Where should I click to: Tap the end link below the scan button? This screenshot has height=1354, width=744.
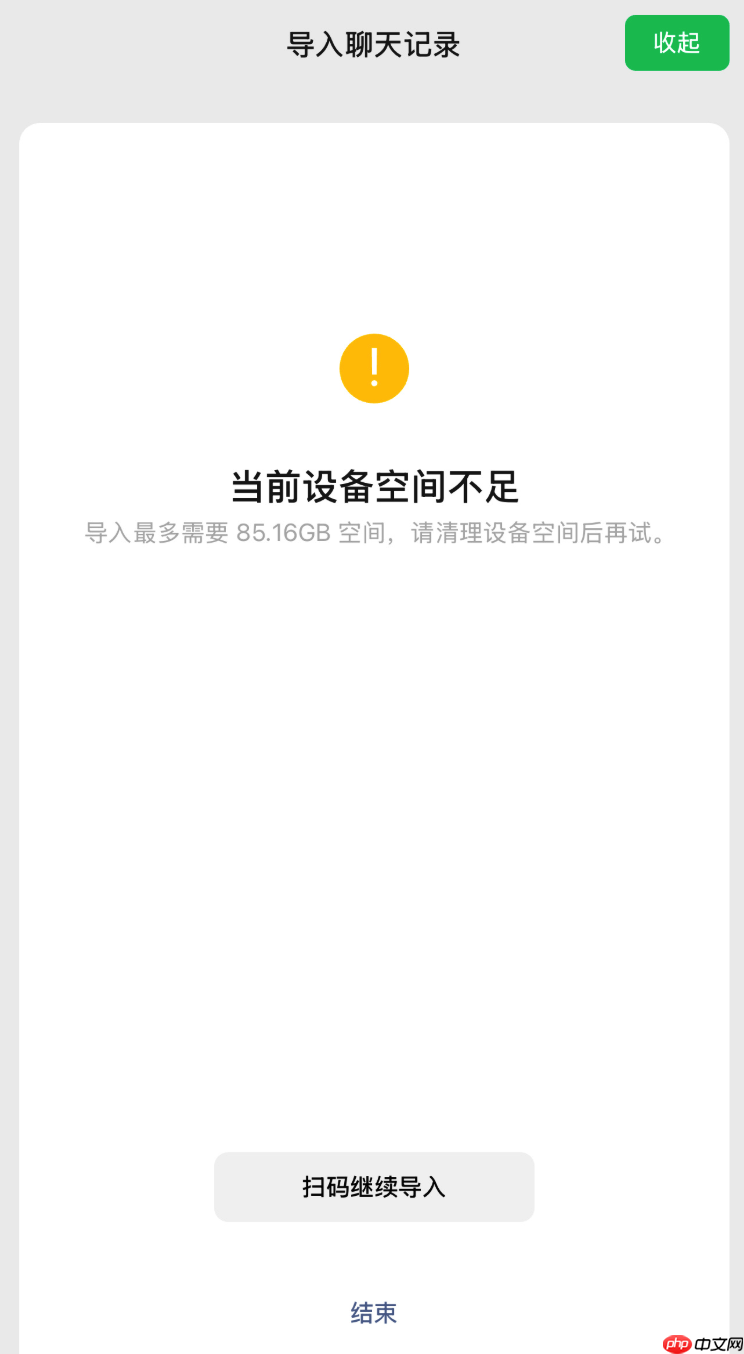tap(374, 1311)
